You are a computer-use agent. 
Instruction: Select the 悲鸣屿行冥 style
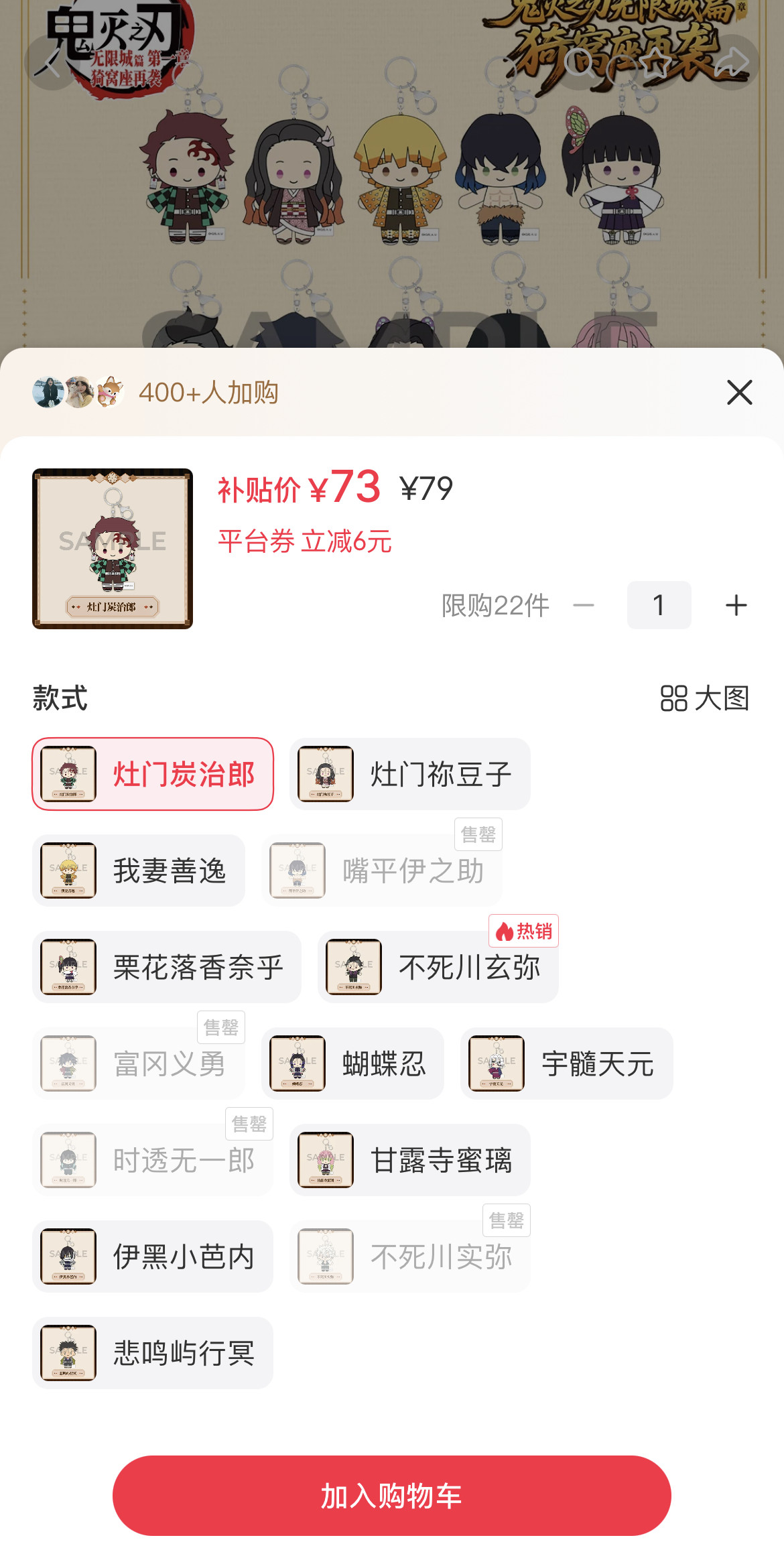pyautogui.click(x=153, y=1353)
